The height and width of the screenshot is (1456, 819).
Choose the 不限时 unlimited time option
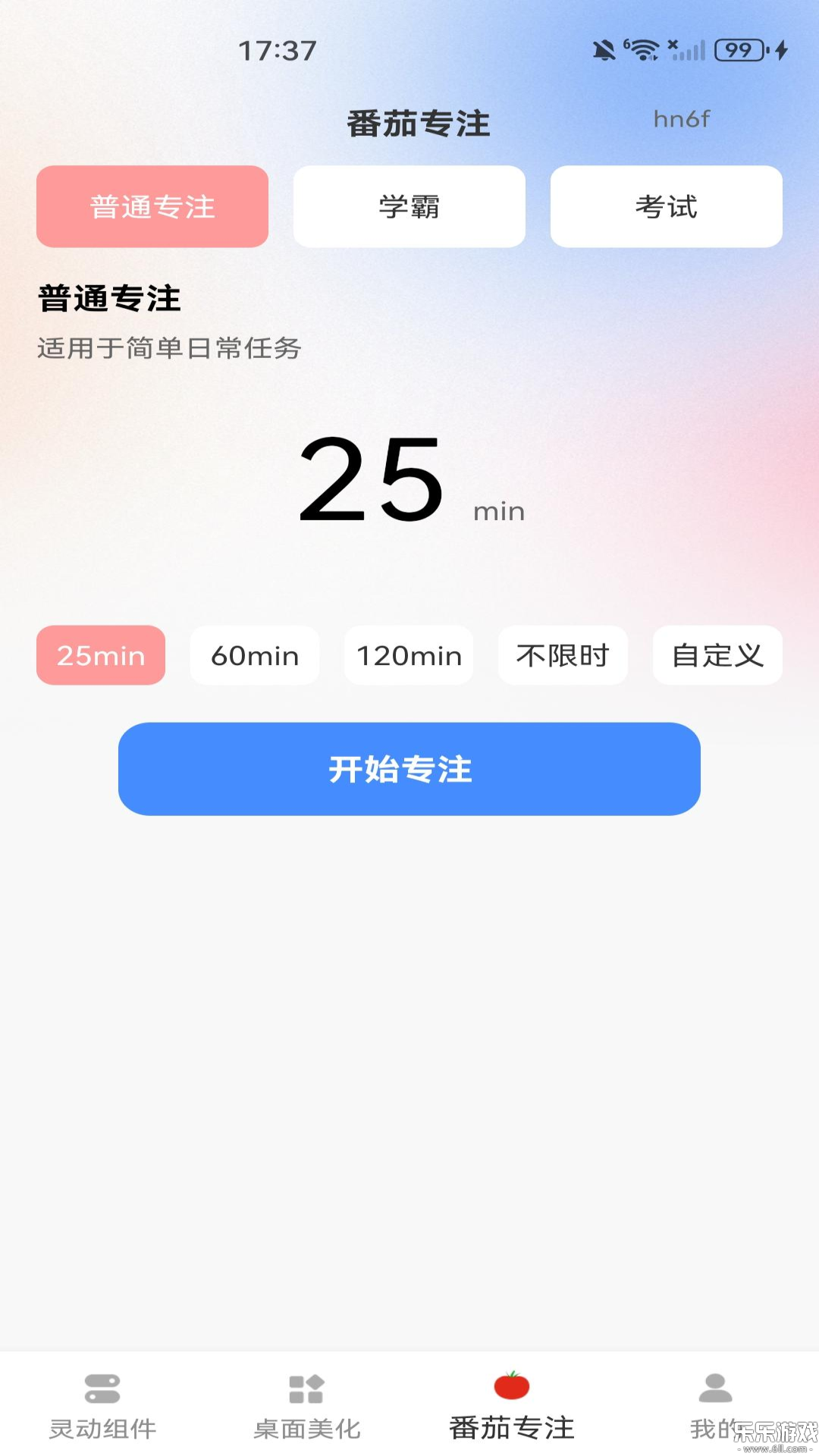tap(563, 655)
